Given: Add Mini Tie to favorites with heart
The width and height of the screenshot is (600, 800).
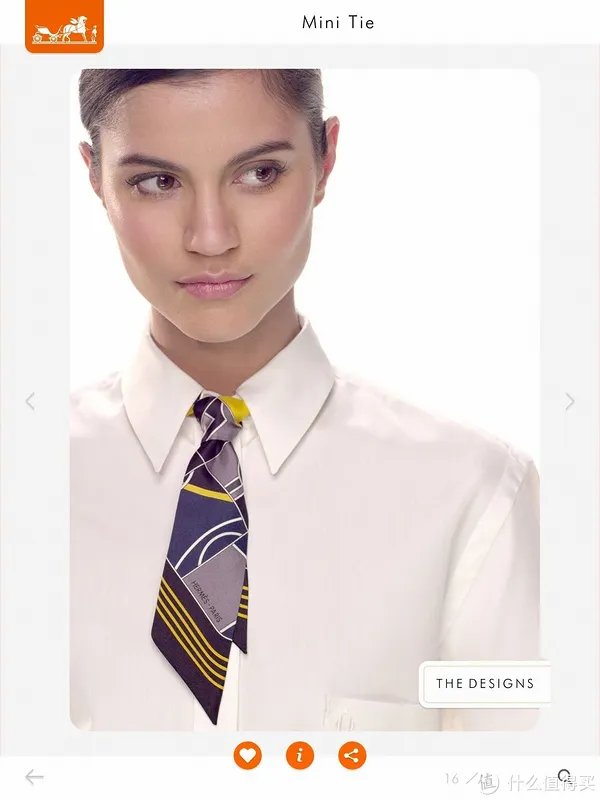Looking at the screenshot, I should pos(247,755).
